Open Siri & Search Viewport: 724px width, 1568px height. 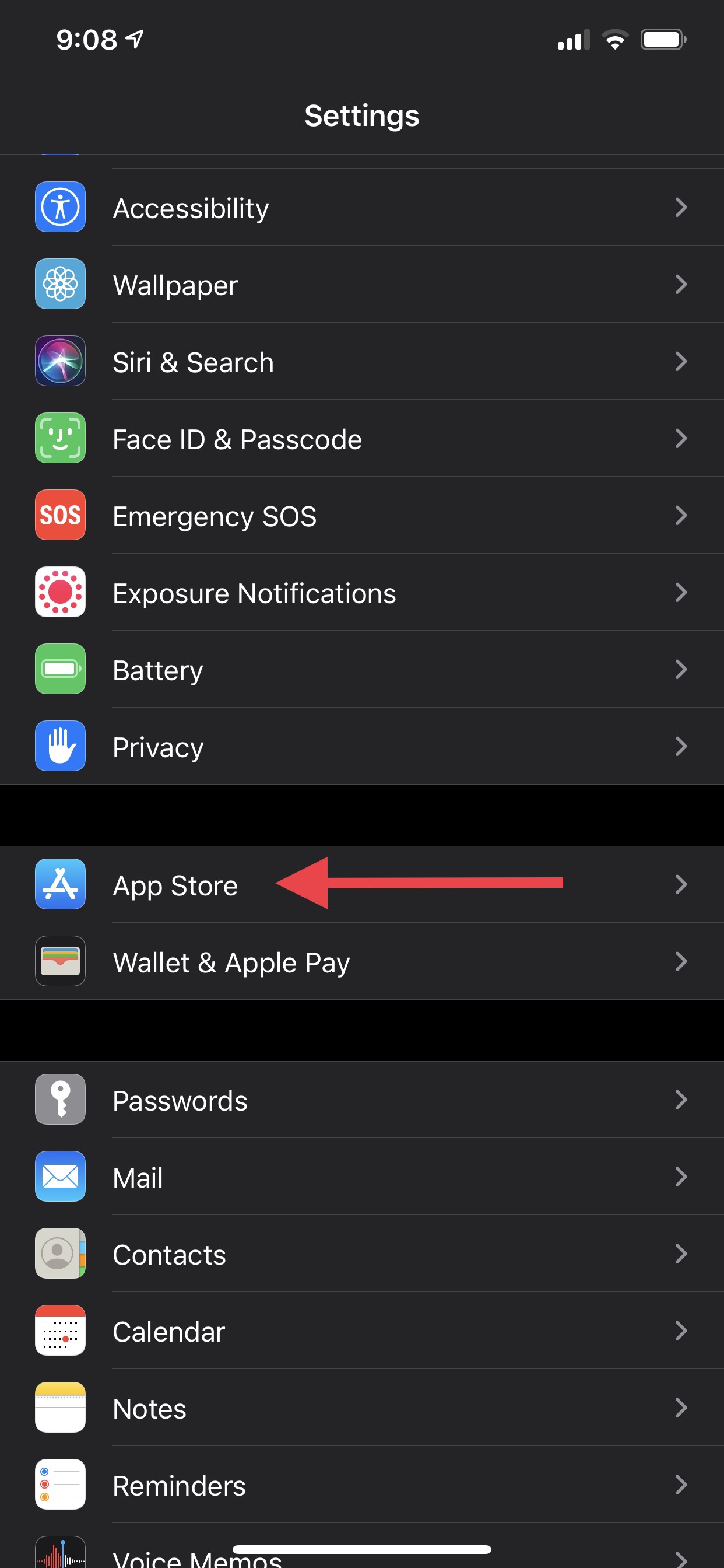pos(362,361)
